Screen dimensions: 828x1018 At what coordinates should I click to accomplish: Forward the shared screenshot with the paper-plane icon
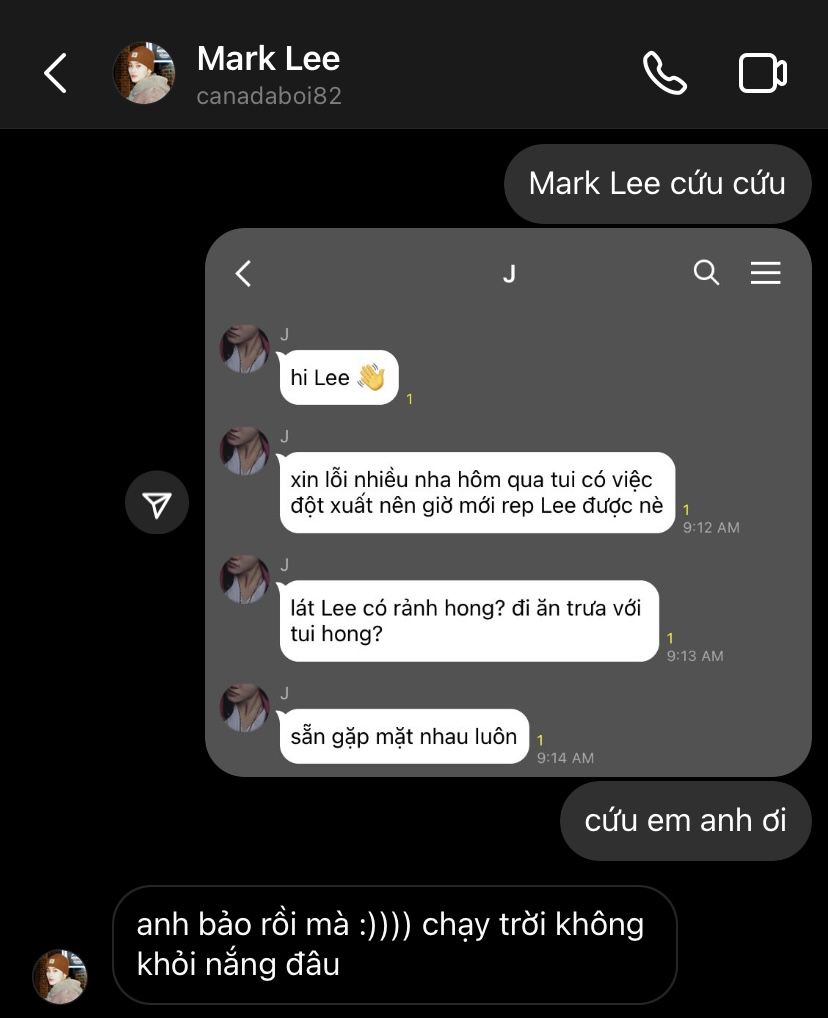coord(157,503)
